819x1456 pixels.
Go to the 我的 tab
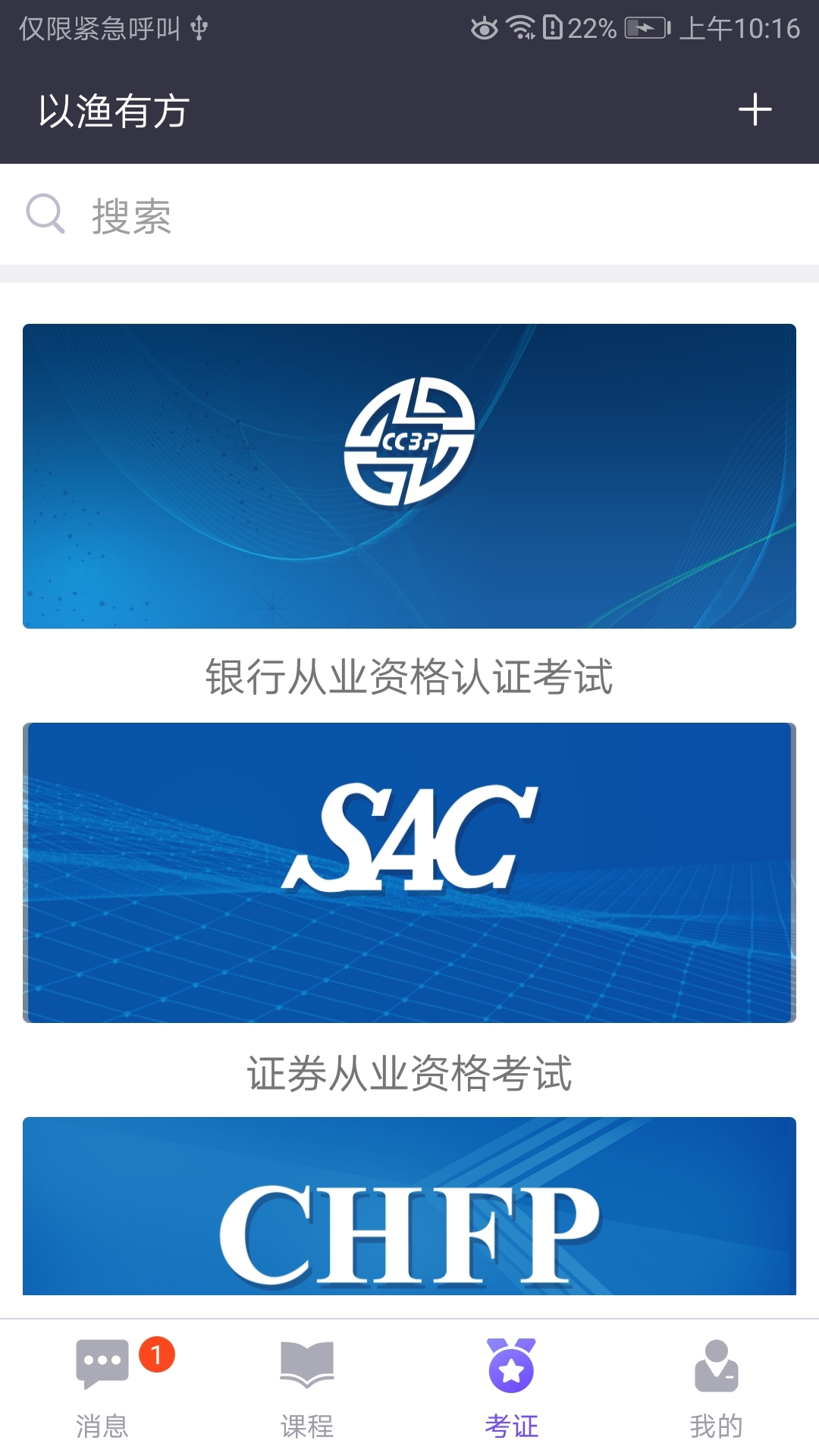pyautogui.click(x=716, y=1388)
